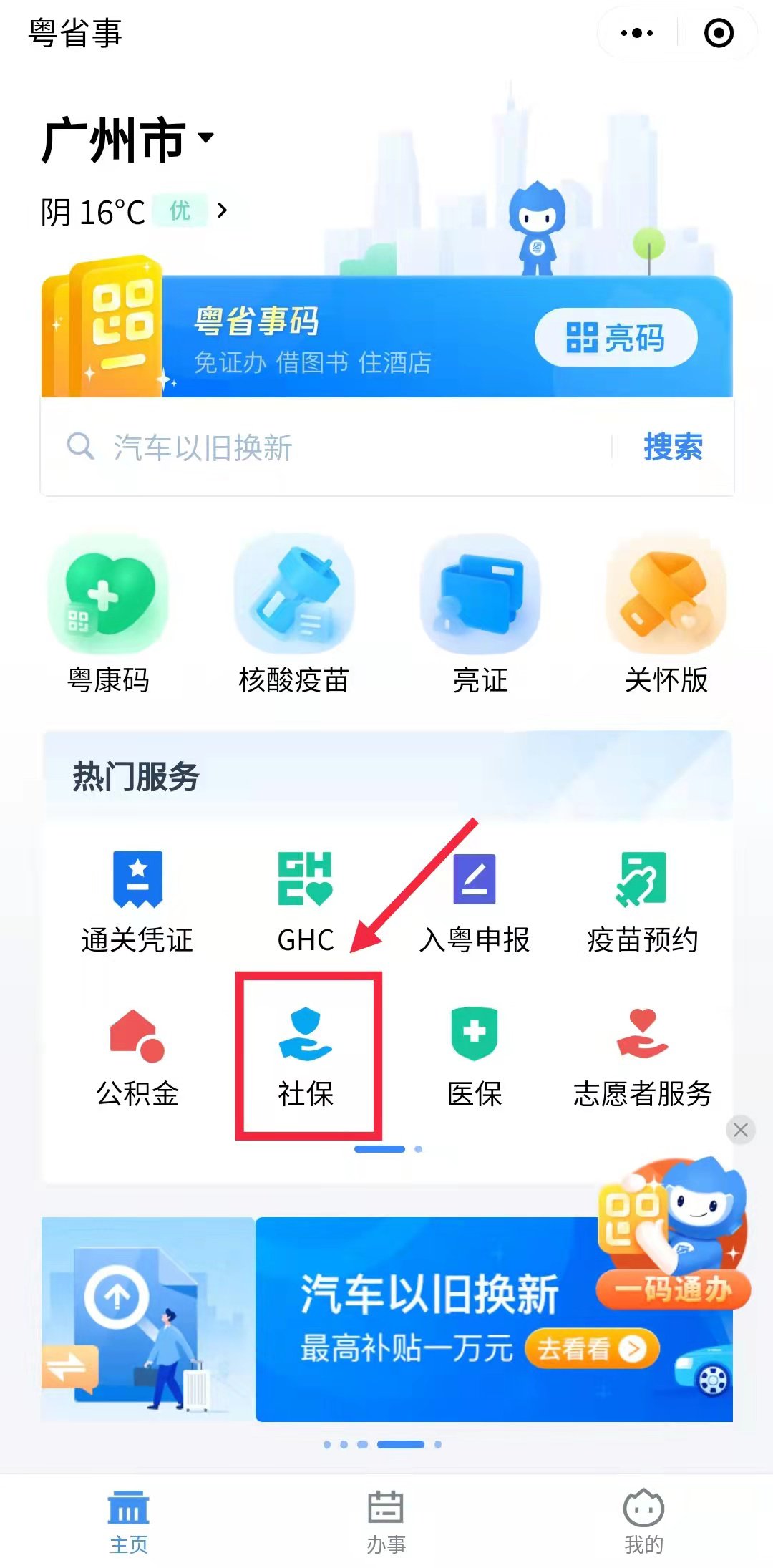Open 医保 service
This screenshot has width=773, height=1568.
[474, 1057]
